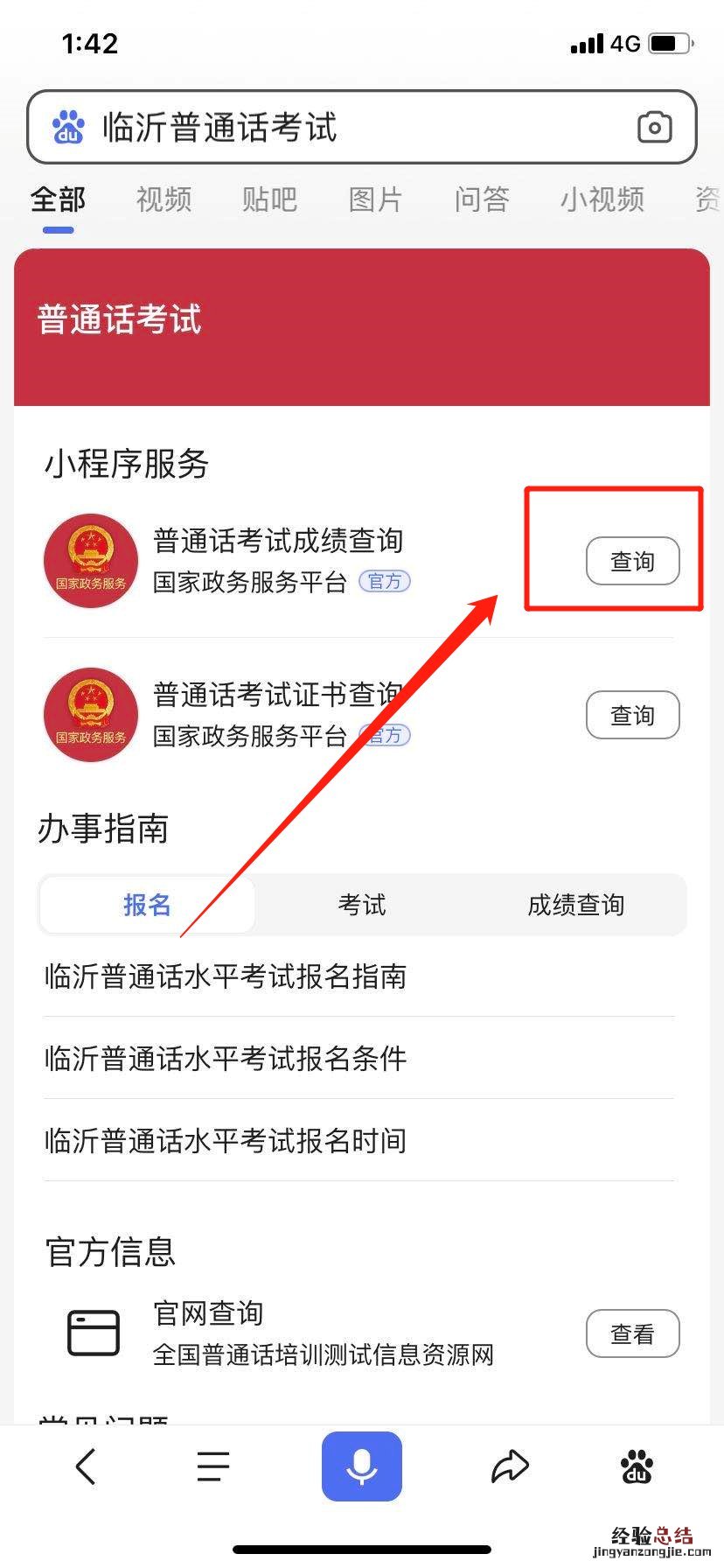Image resolution: width=724 pixels, height=1568 pixels.
Task: Switch to the 视频 tab
Action: coord(164,199)
